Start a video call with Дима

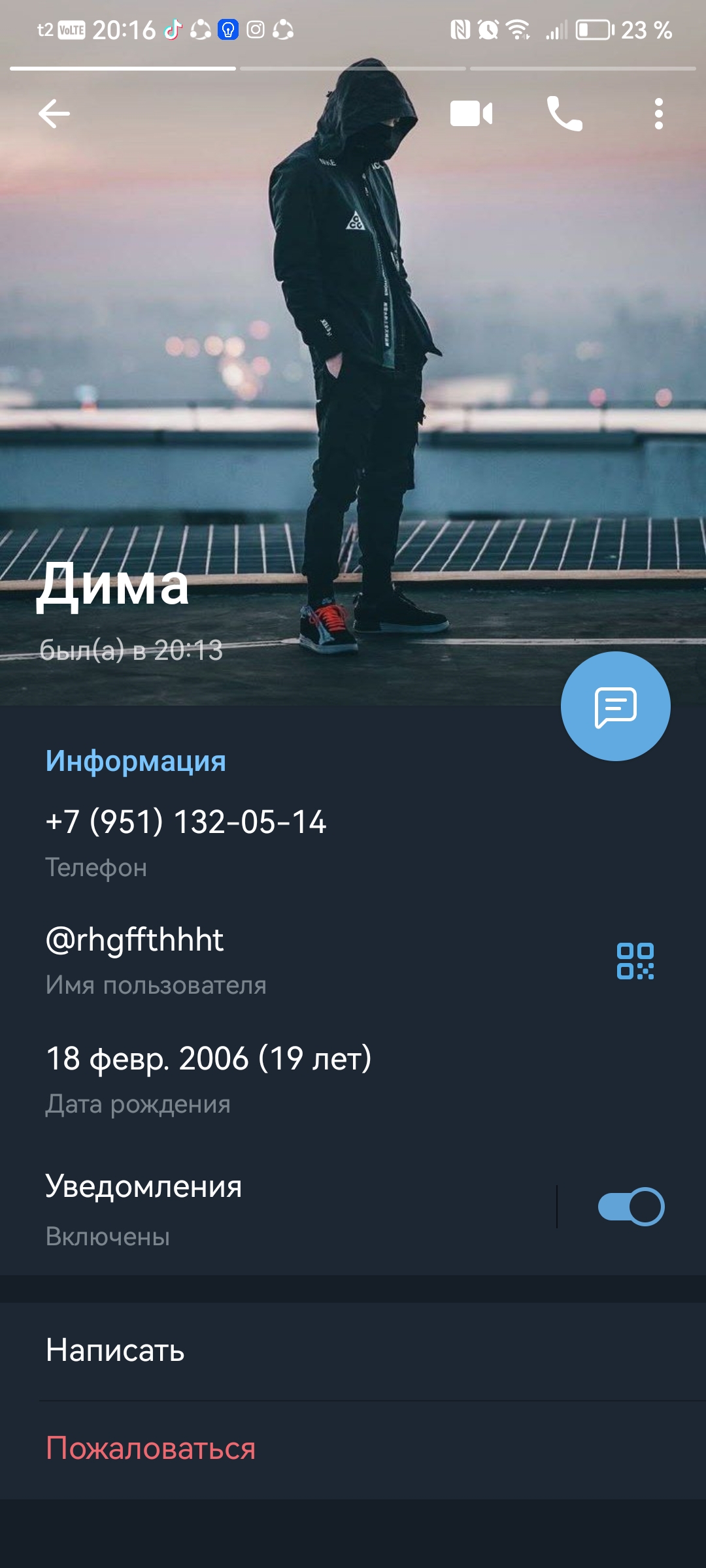471,114
